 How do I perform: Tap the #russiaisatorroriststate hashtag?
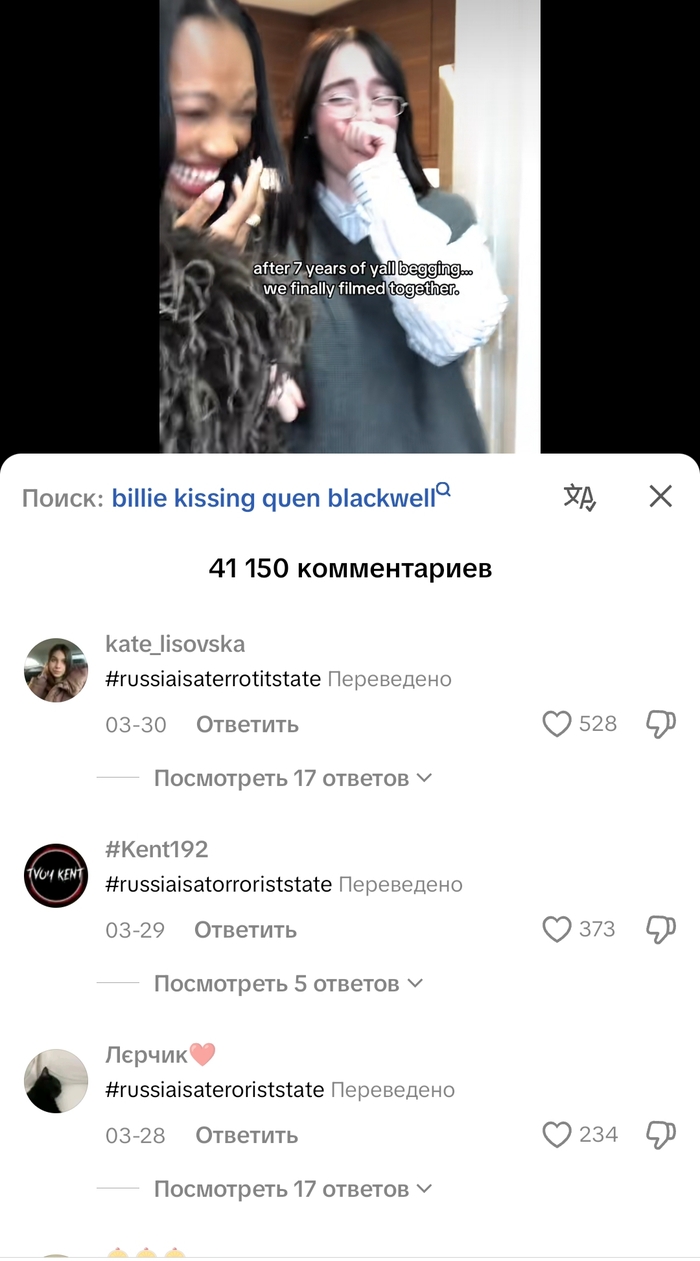click(218, 885)
